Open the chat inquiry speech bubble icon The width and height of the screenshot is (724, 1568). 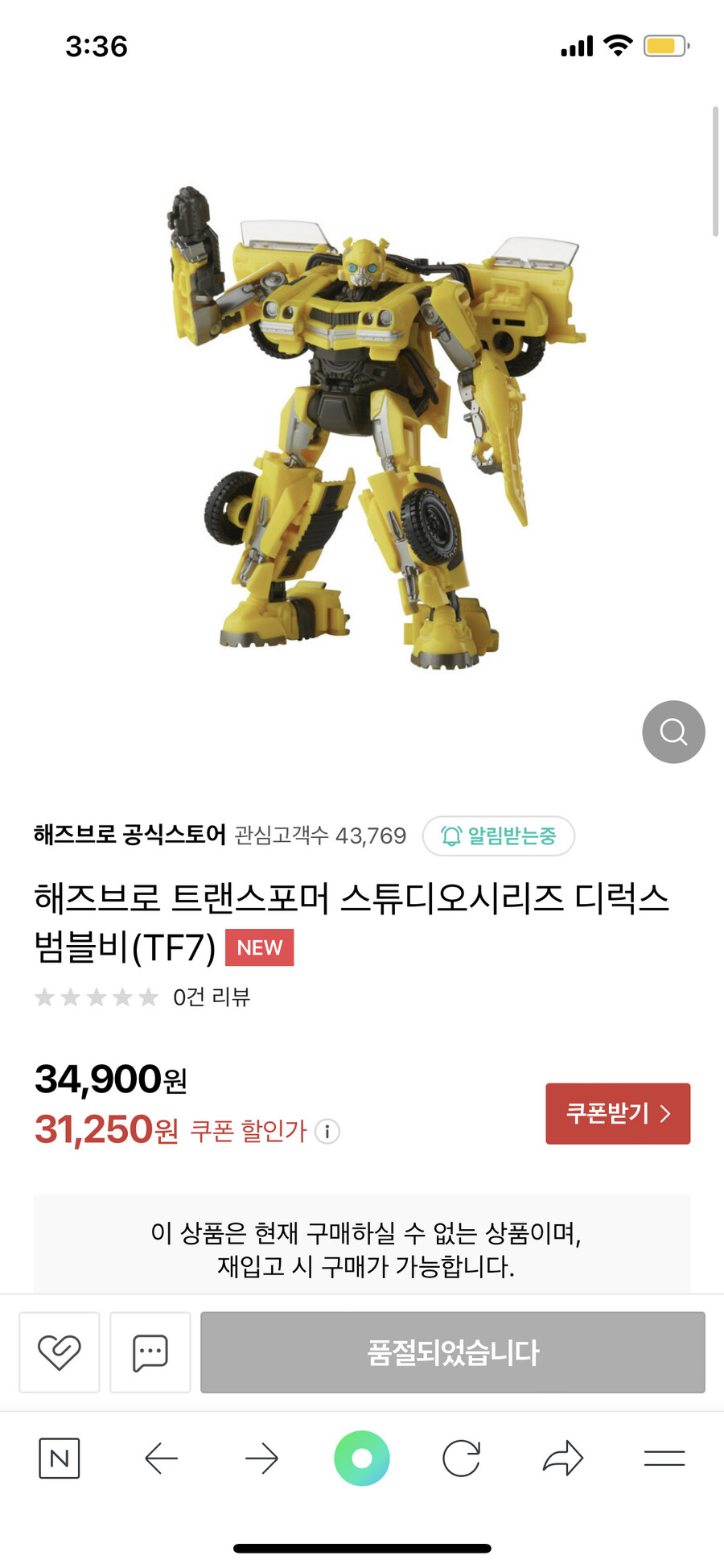click(x=150, y=1351)
